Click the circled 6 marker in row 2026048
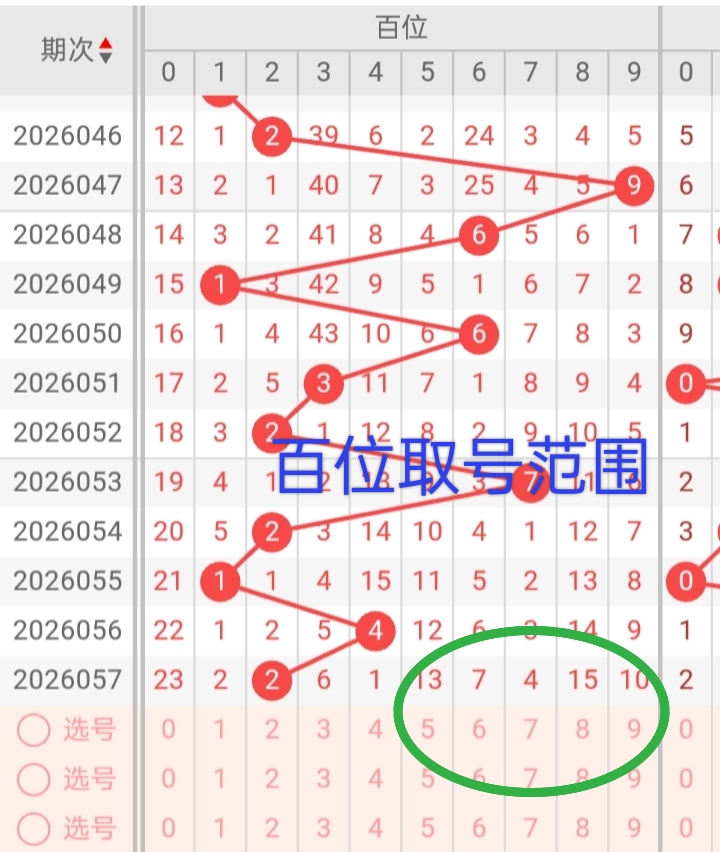Screen dimensions: 720x852 [x=478, y=236]
